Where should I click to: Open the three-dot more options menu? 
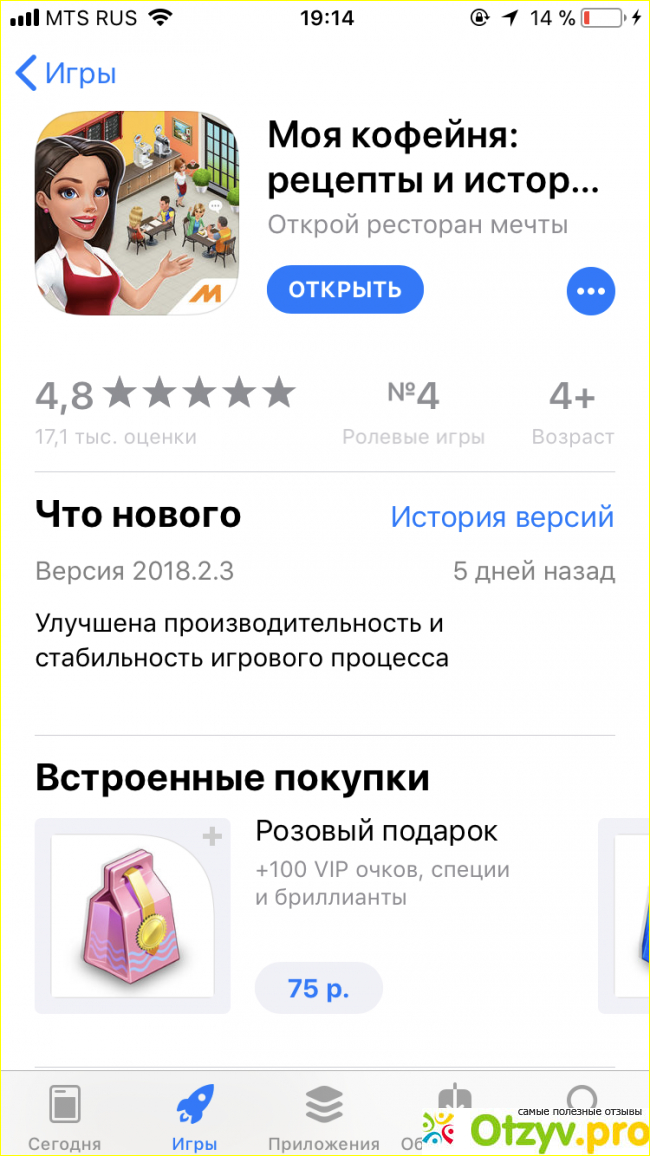click(x=591, y=291)
